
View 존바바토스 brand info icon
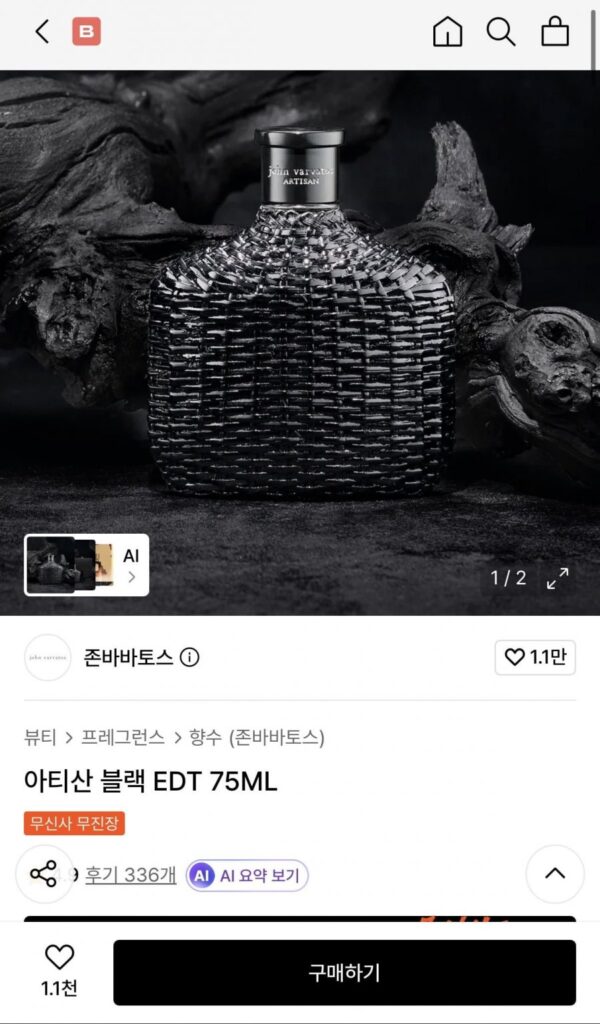click(189, 658)
